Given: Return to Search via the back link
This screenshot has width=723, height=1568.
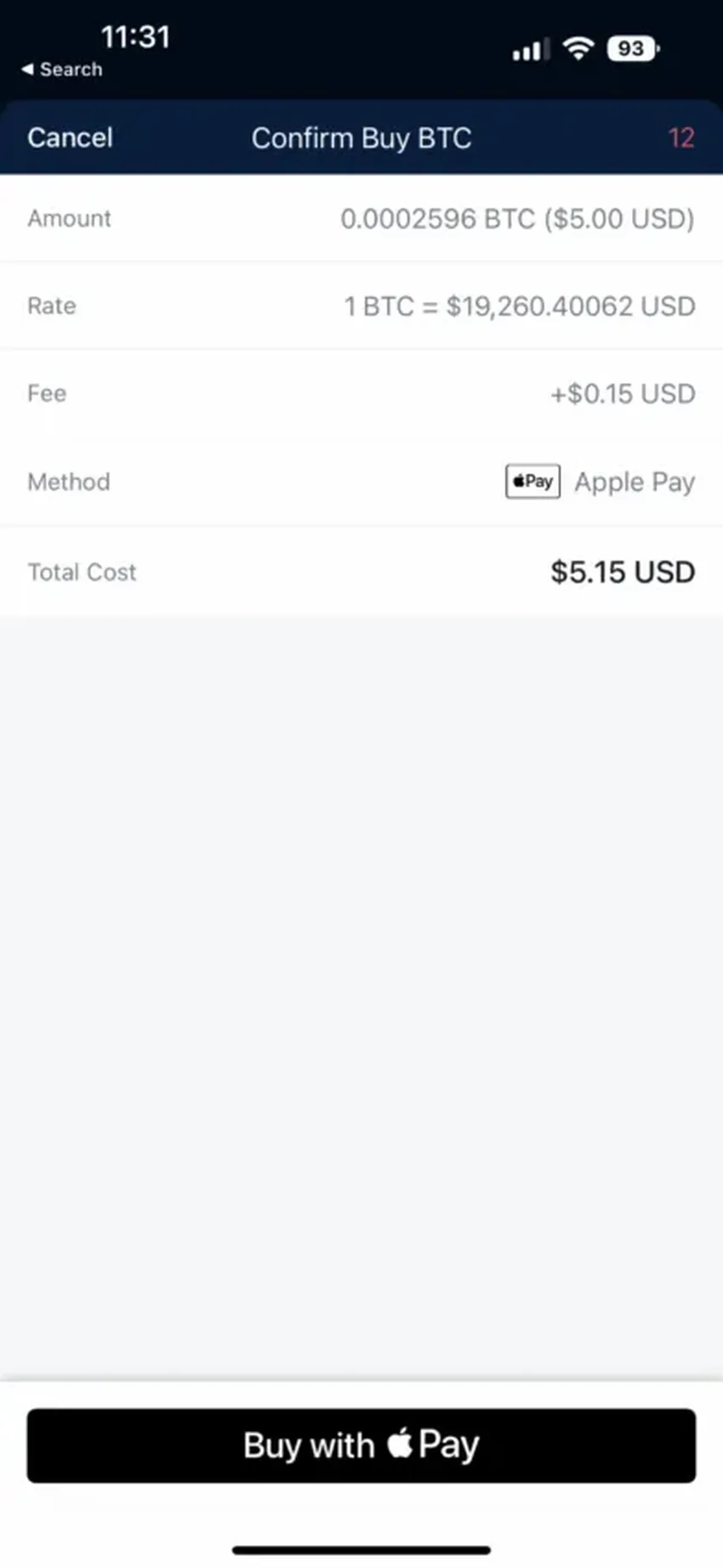Looking at the screenshot, I should click(x=62, y=70).
